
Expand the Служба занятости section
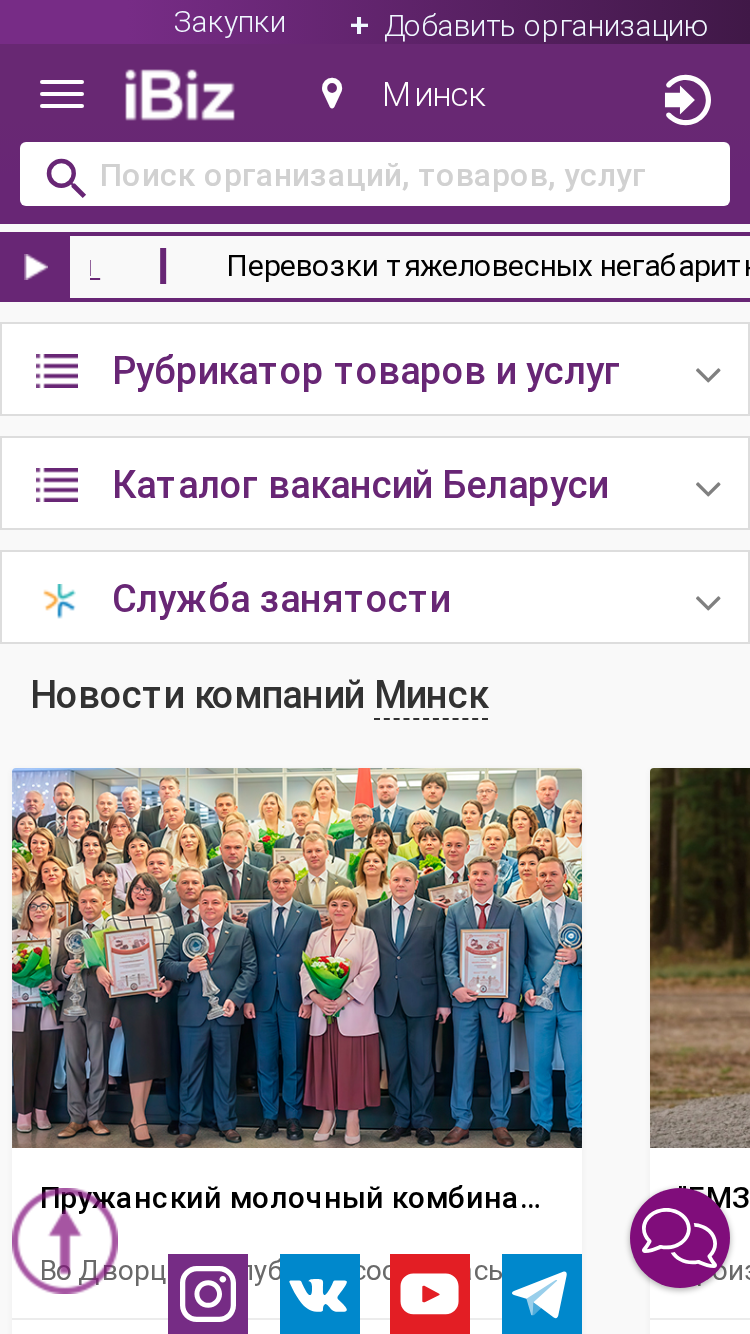pyautogui.click(x=375, y=598)
